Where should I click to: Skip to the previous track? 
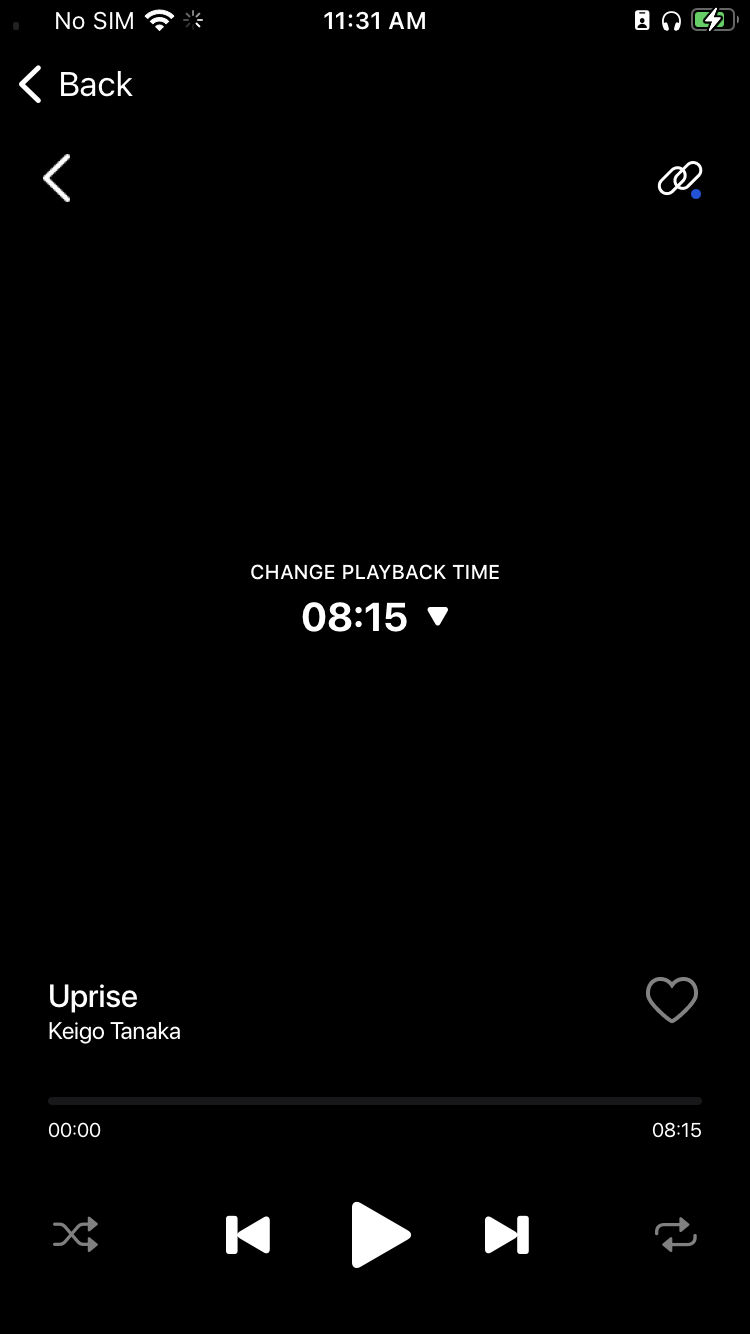248,1235
